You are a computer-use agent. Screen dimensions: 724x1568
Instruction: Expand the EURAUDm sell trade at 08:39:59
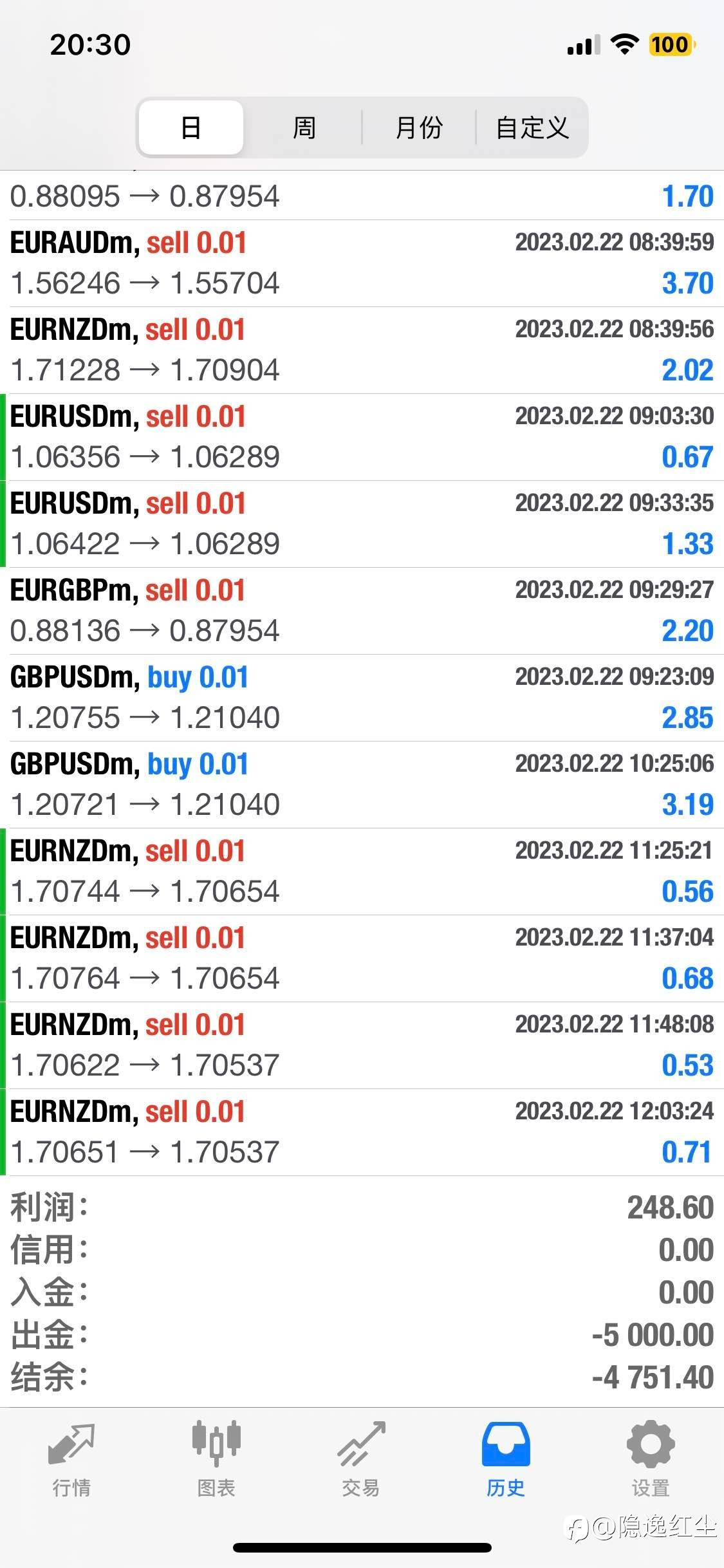(x=362, y=263)
